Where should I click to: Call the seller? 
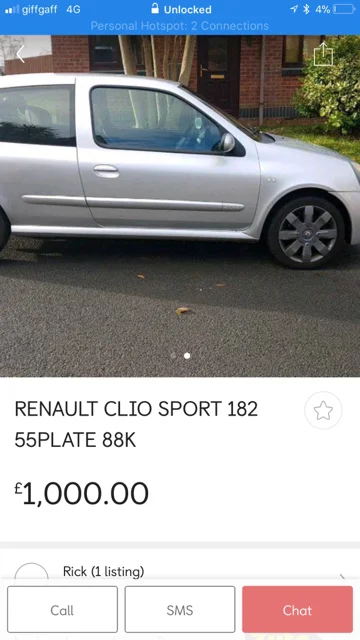[62, 610]
